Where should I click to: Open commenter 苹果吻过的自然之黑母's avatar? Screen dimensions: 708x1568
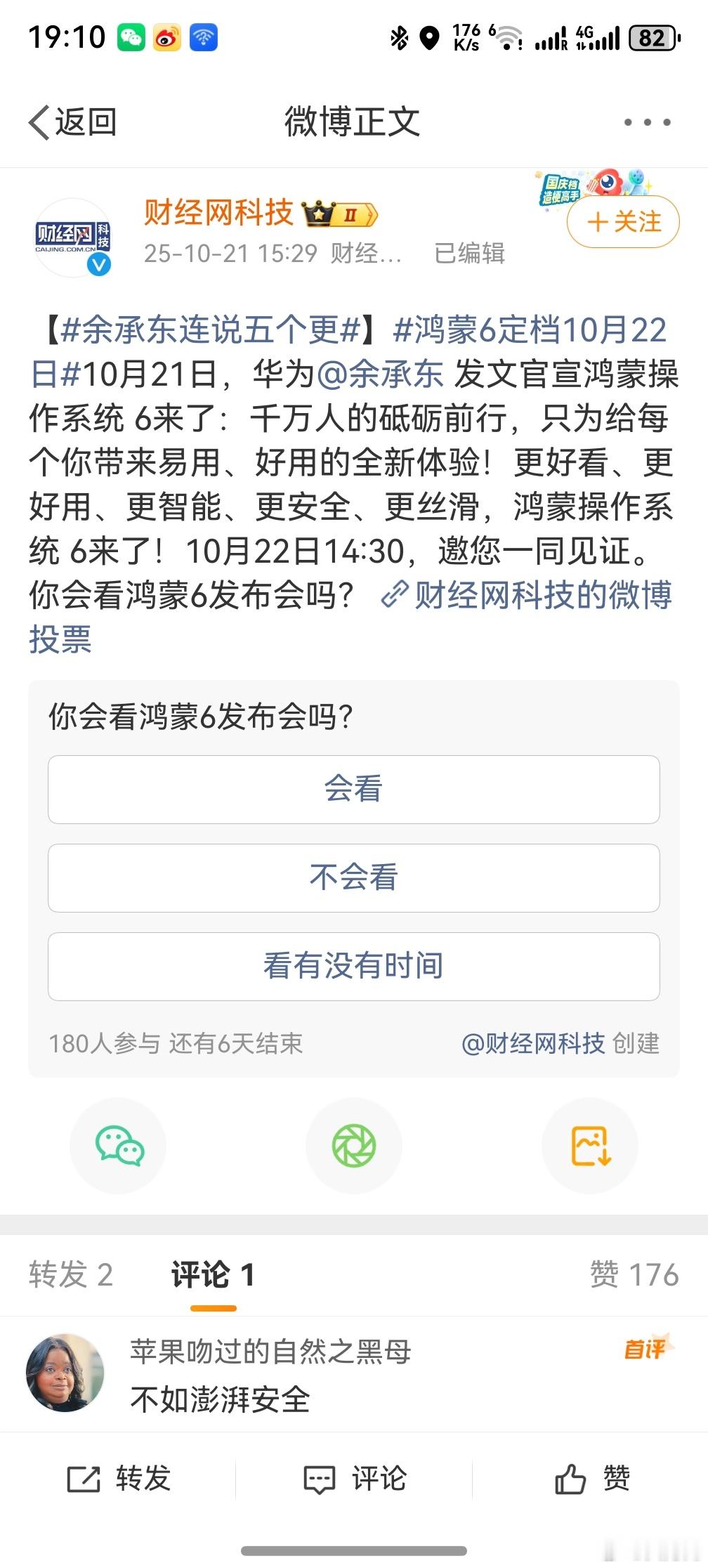click(x=65, y=1372)
